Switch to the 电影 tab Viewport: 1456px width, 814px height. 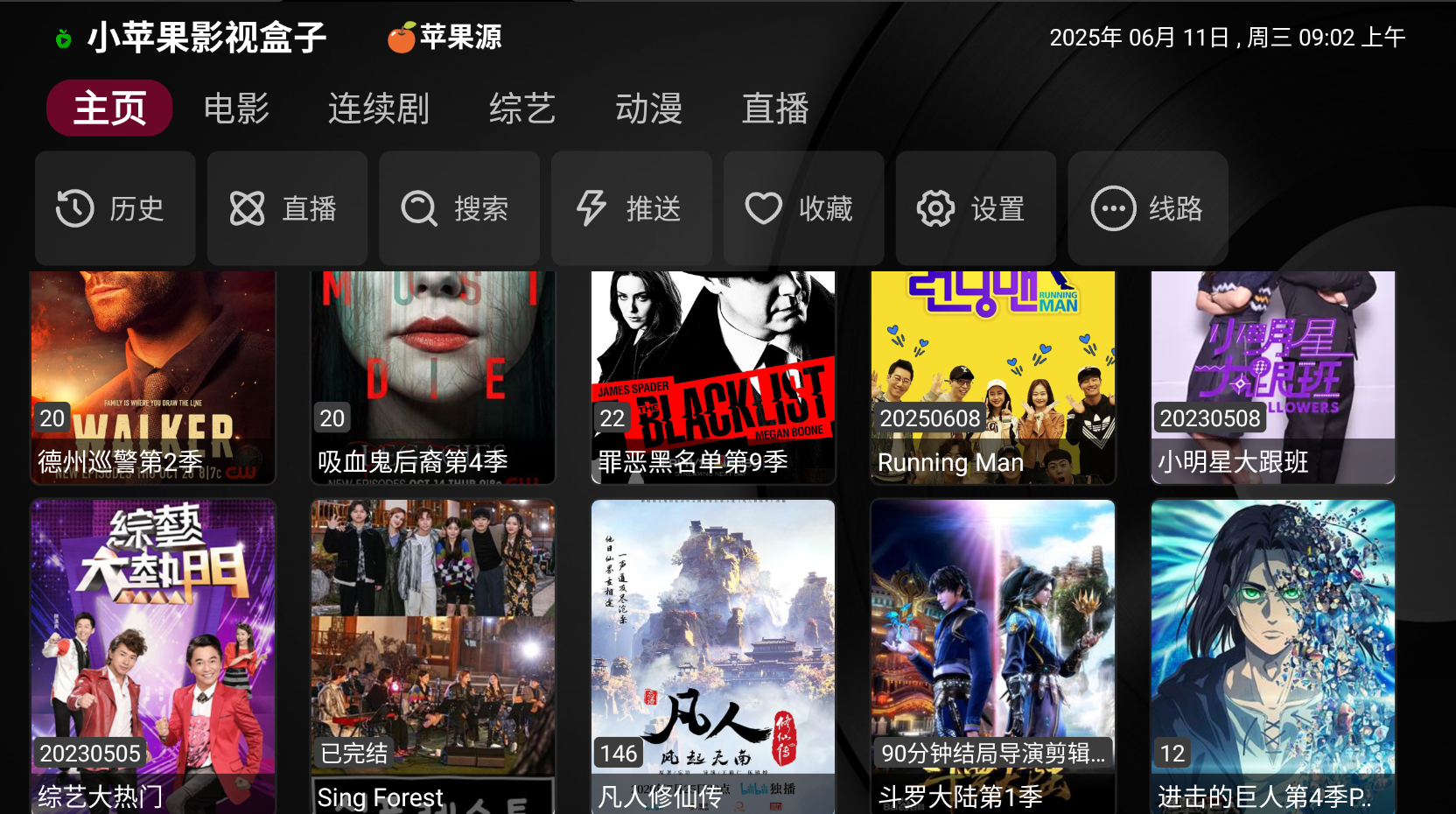236,109
